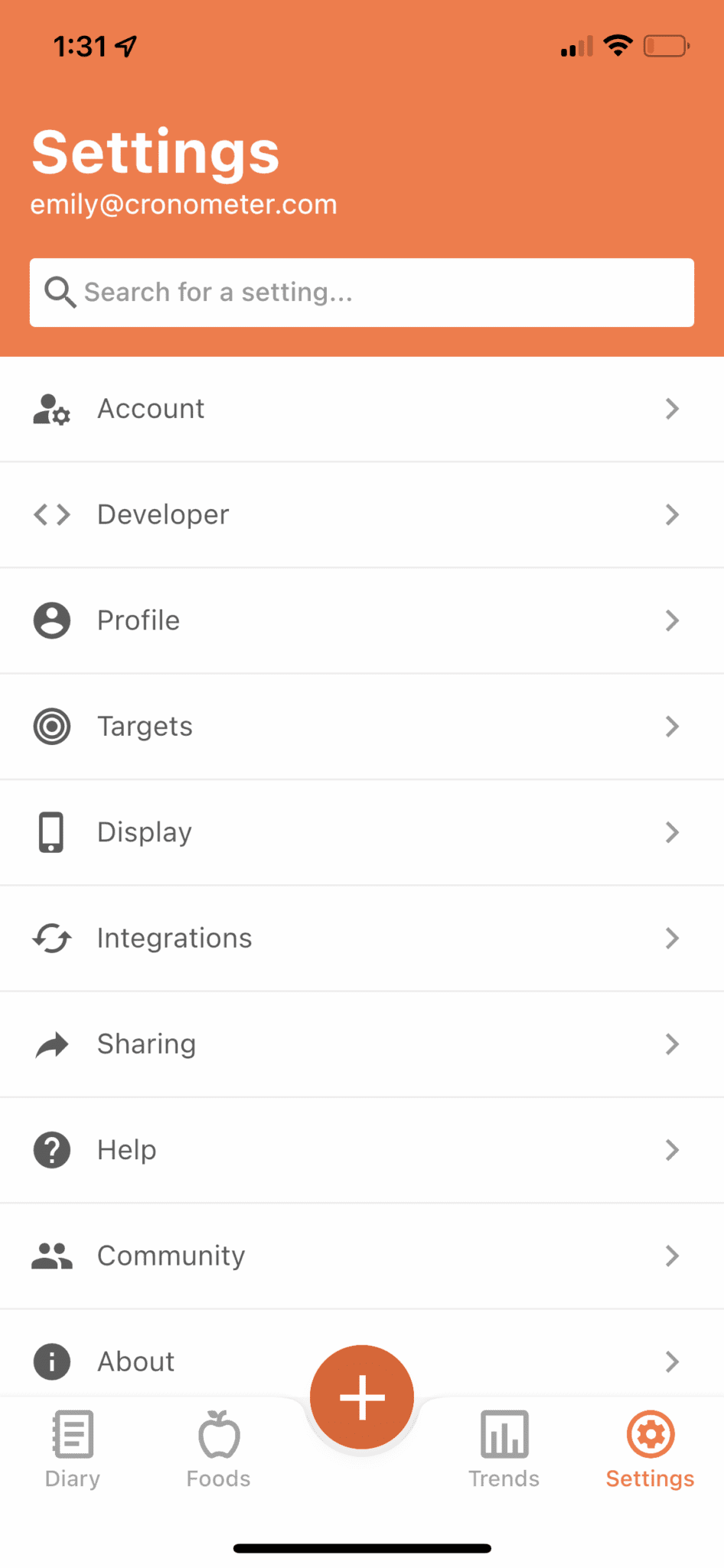Expand the Integrations section chevron
Screen dimensions: 724x1568
(x=673, y=938)
